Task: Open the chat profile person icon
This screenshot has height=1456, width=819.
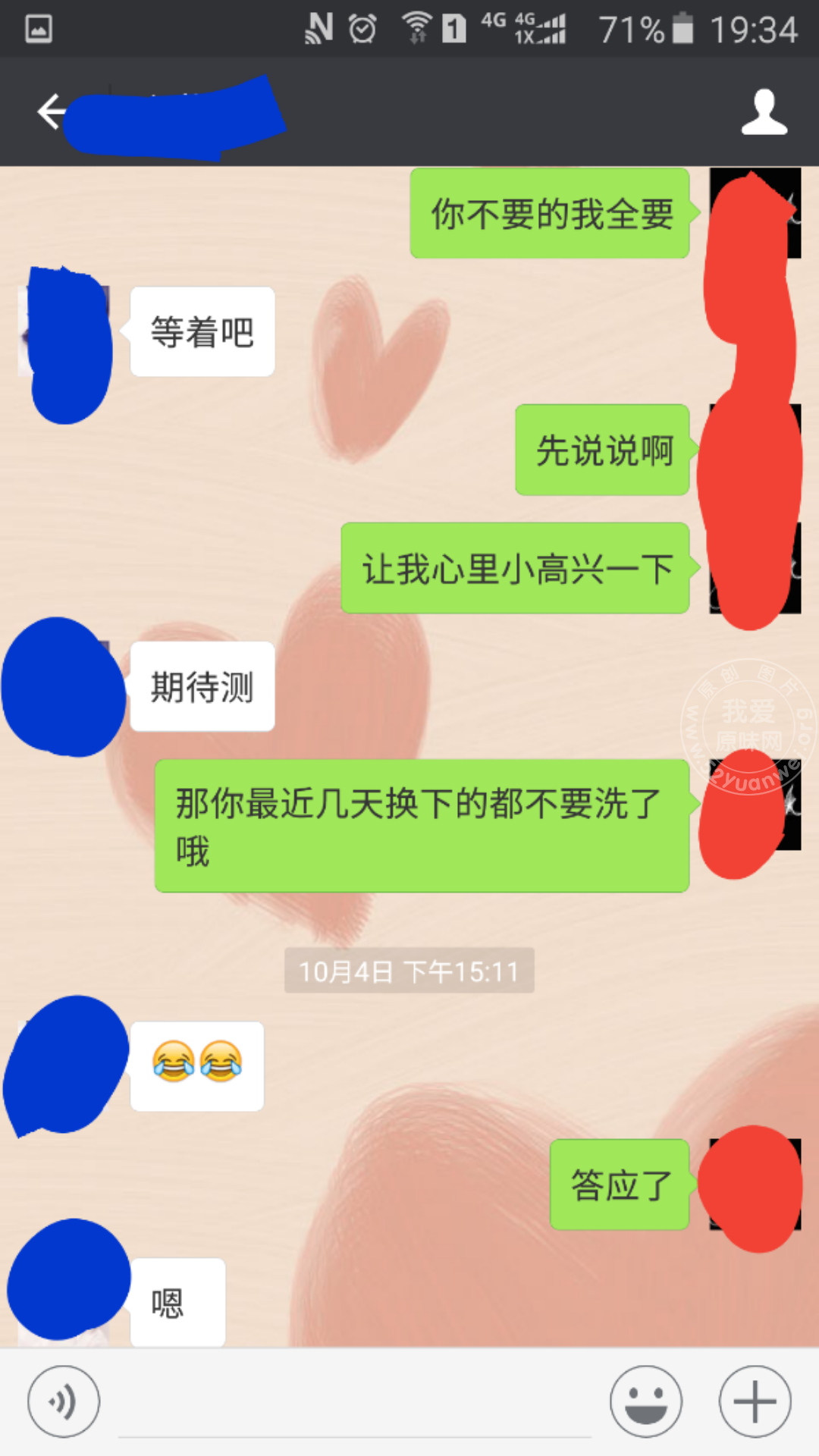Action: [x=764, y=112]
